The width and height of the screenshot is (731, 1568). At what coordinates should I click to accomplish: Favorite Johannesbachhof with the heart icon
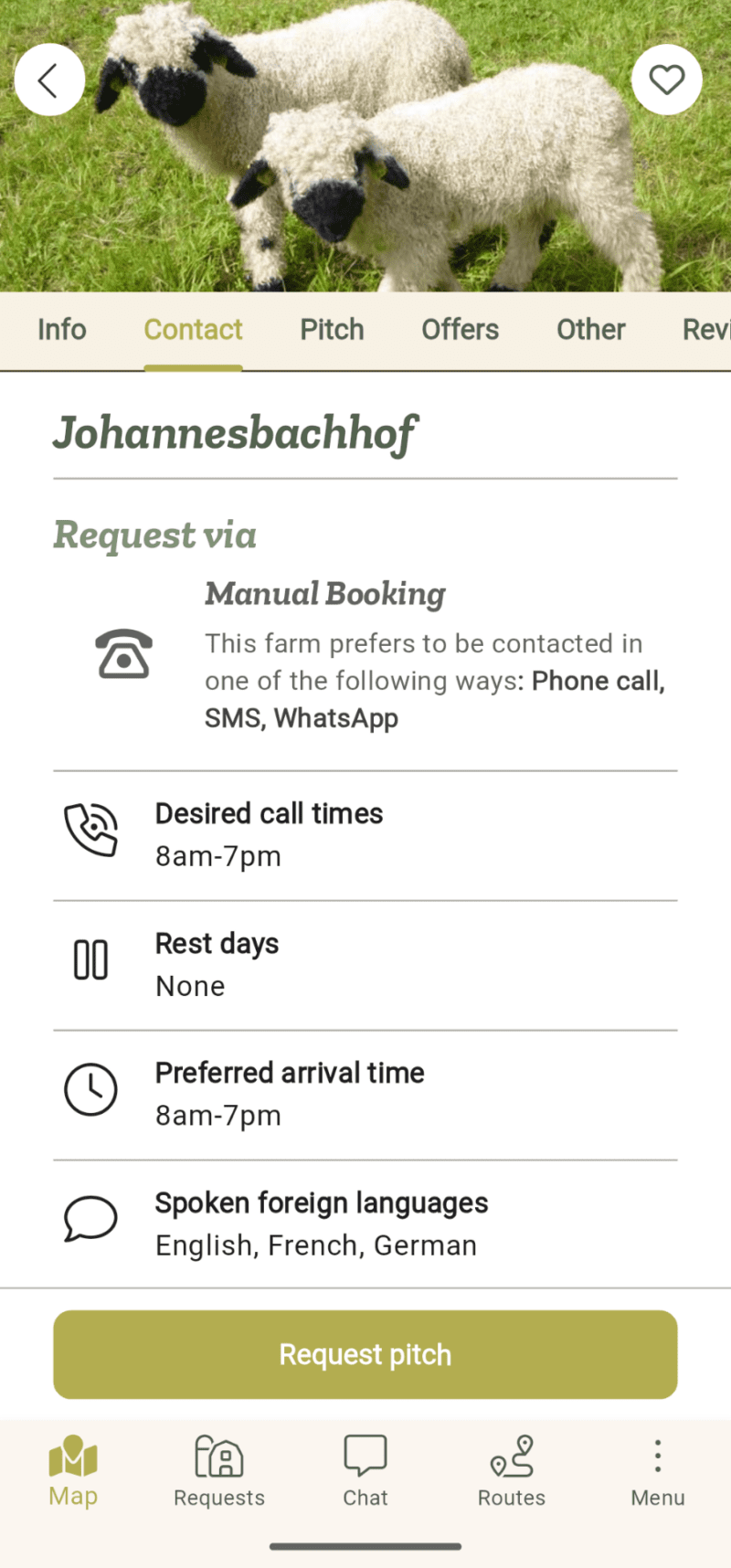point(666,80)
